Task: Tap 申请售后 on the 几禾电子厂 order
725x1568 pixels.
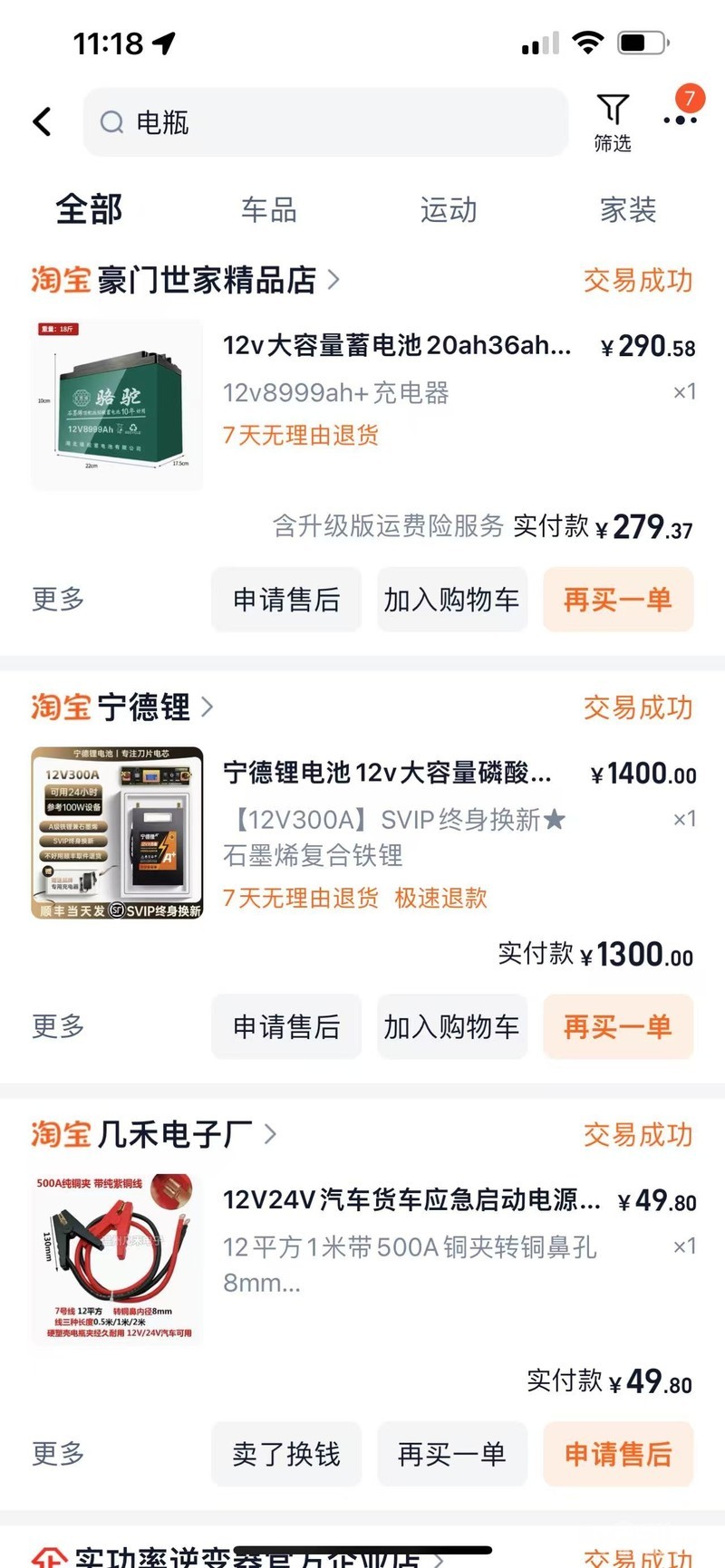Action: click(618, 1455)
